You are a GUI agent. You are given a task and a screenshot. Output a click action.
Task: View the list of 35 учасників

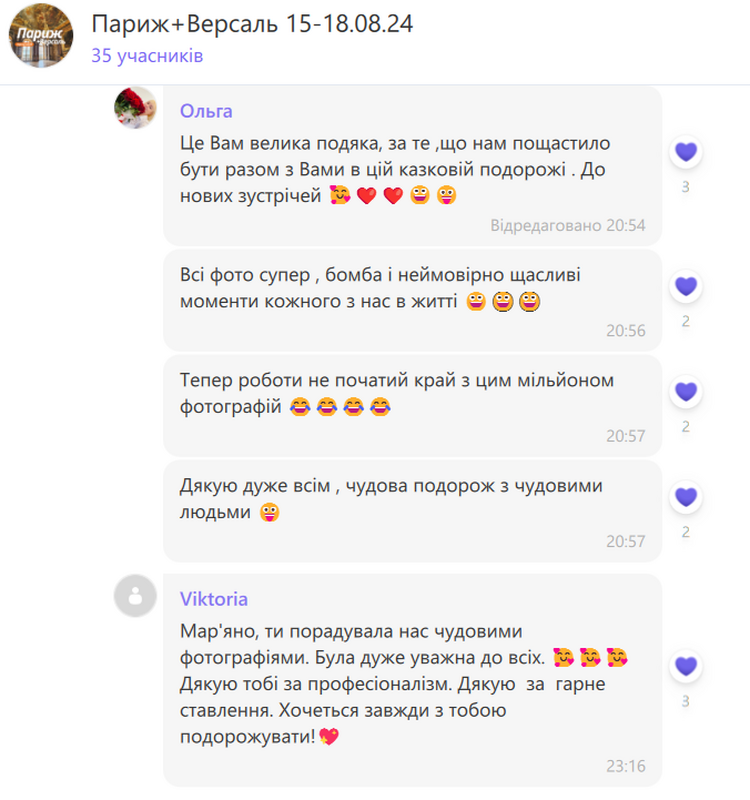pos(146,55)
